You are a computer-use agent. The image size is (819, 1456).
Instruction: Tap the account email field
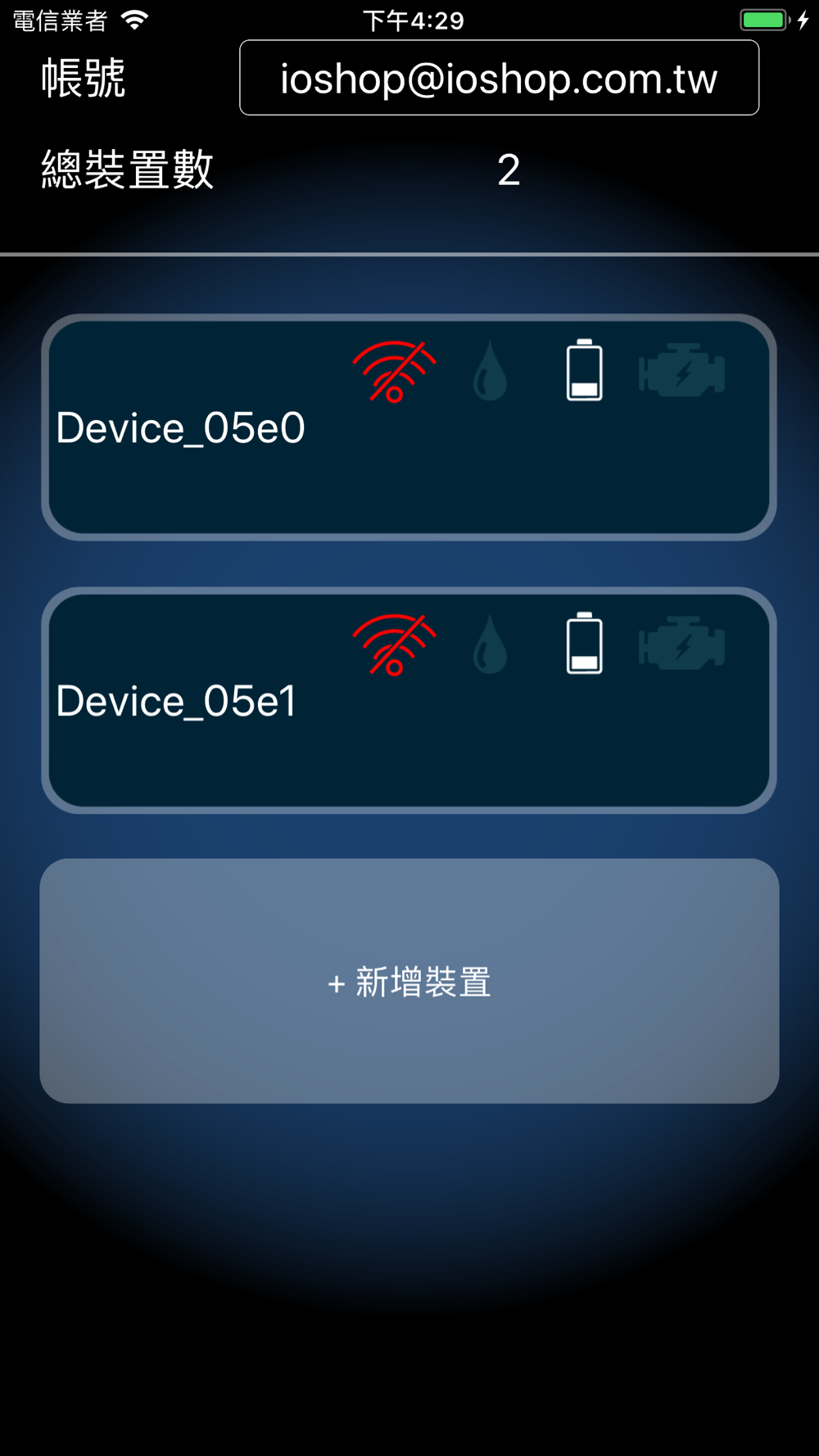pyautogui.click(x=499, y=79)
